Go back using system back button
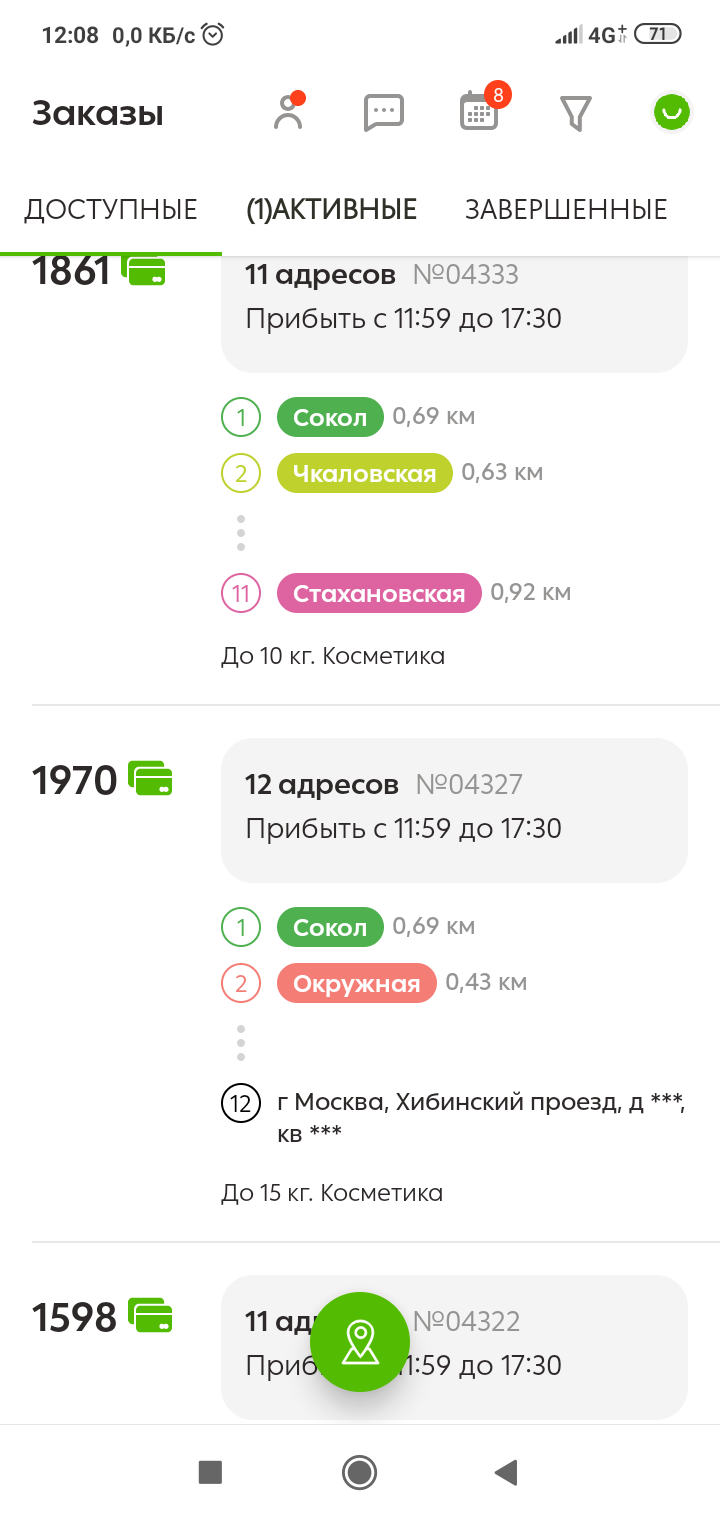 pyautogui.click(x=506, y=1472)
